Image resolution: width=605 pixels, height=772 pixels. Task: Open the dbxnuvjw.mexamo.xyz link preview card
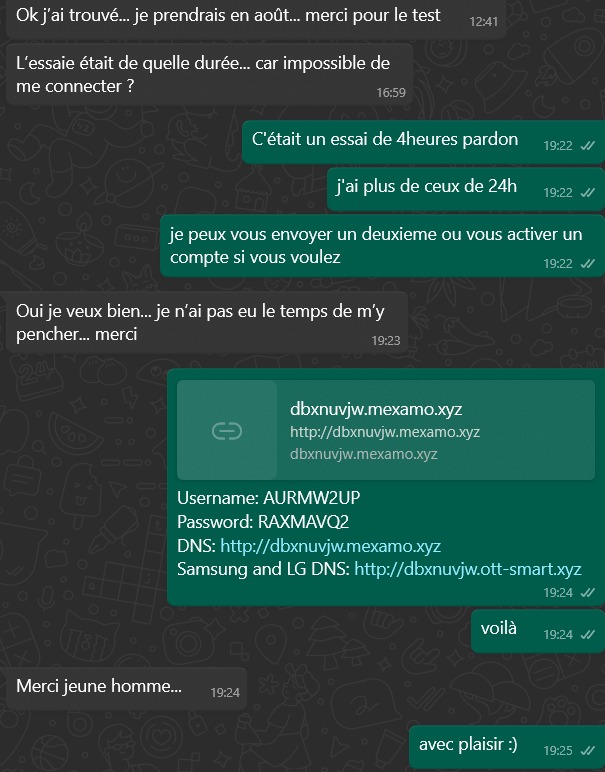385,430
